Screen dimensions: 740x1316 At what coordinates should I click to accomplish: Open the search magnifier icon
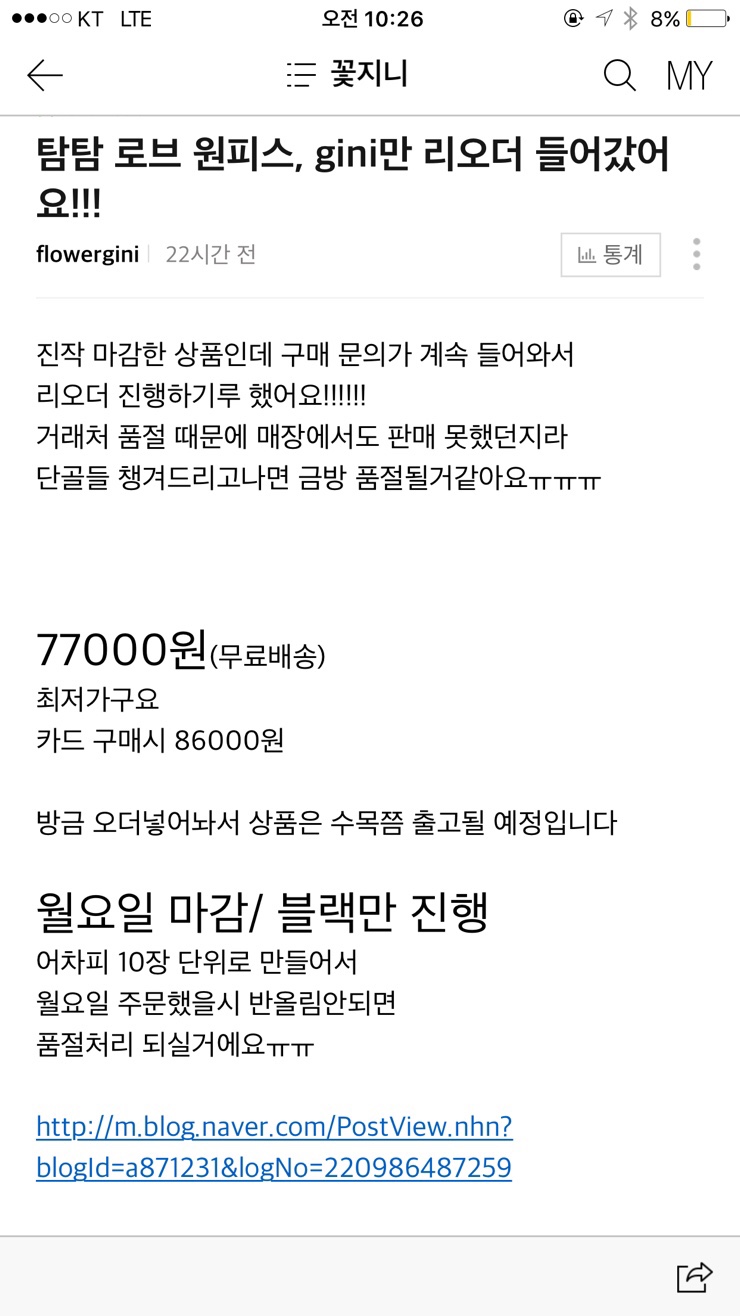coord(620,75)
